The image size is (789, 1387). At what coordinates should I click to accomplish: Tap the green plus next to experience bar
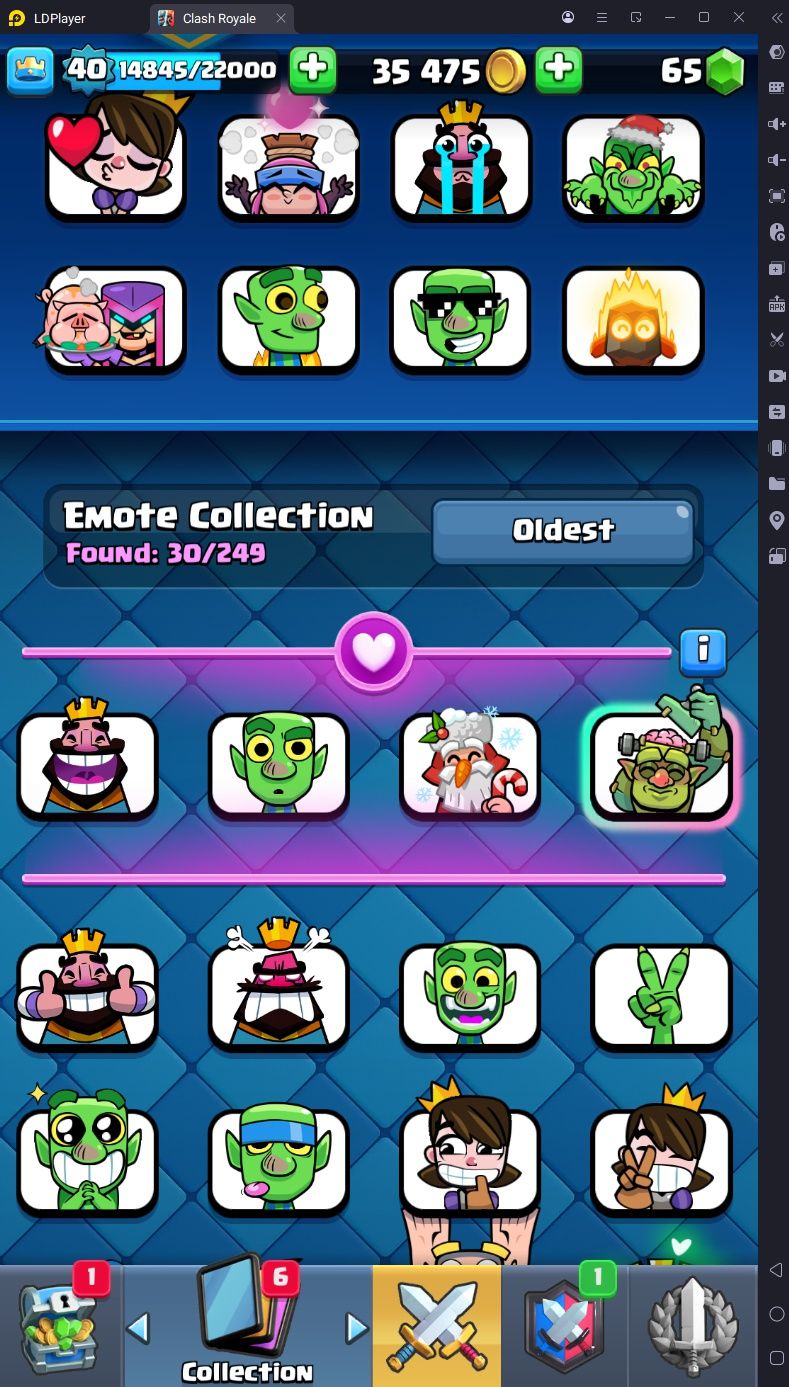tap(312, 69)
